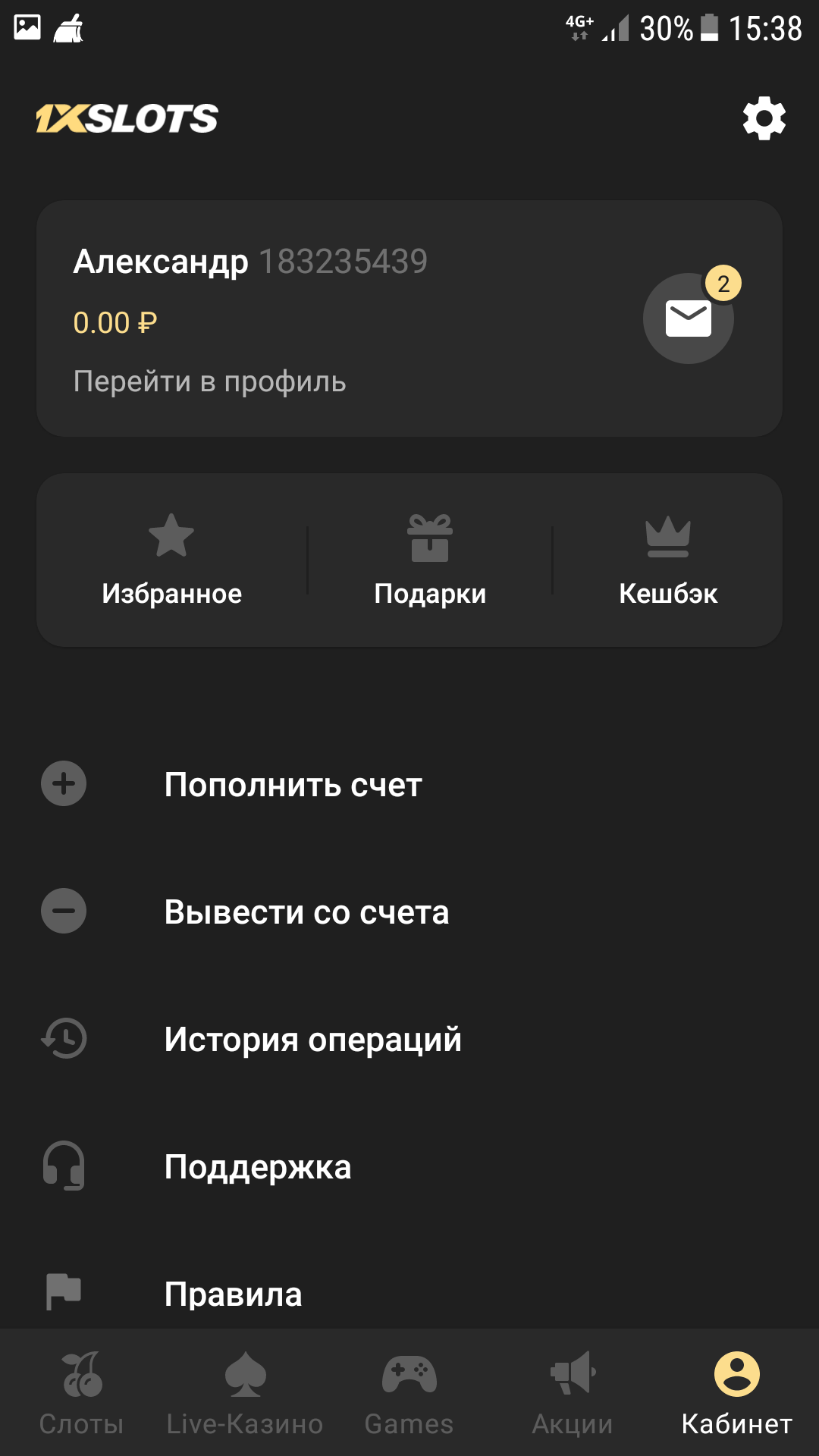Select Вывести со счета to withdraw
Screen dimensions: 819x1456
[306, 912]
